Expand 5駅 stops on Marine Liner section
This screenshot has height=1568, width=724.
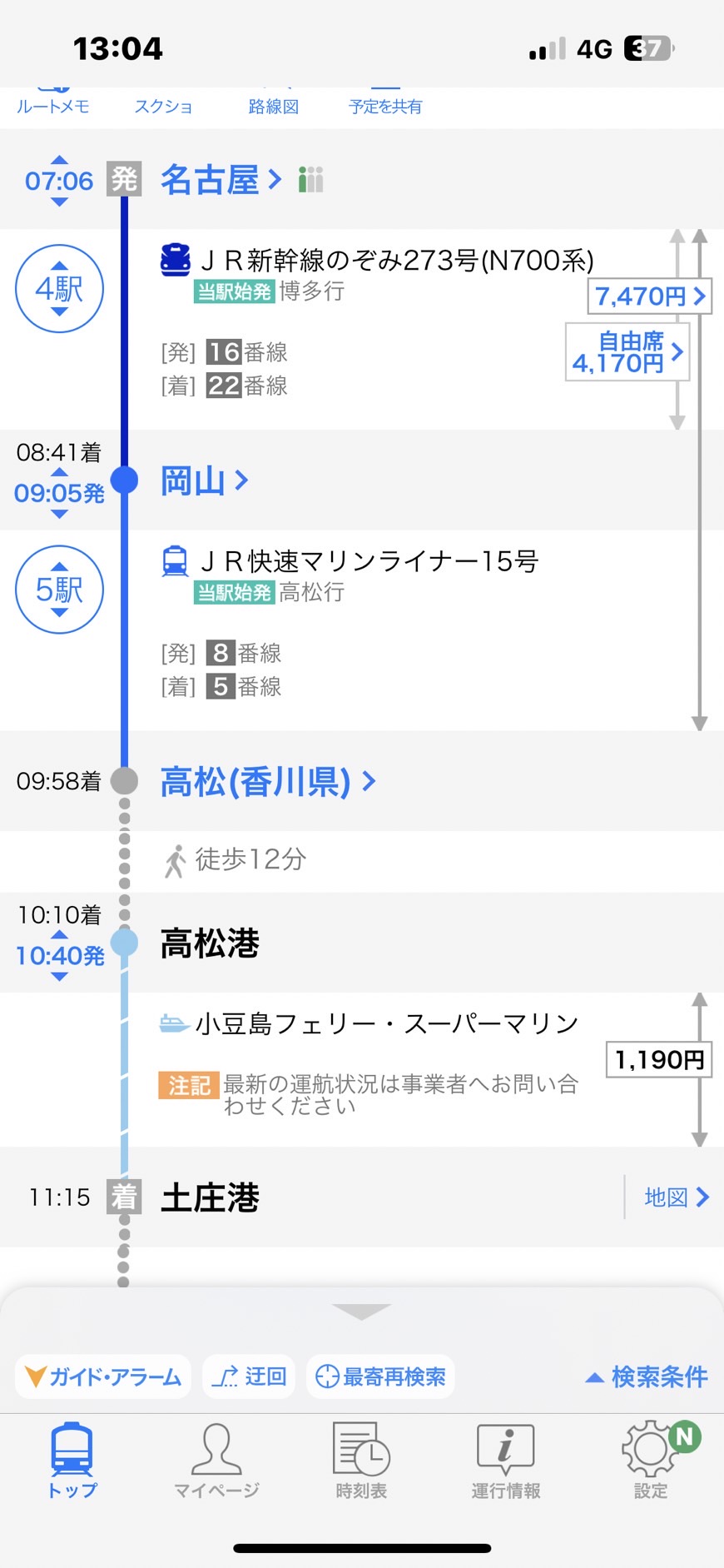pos(59,590)
